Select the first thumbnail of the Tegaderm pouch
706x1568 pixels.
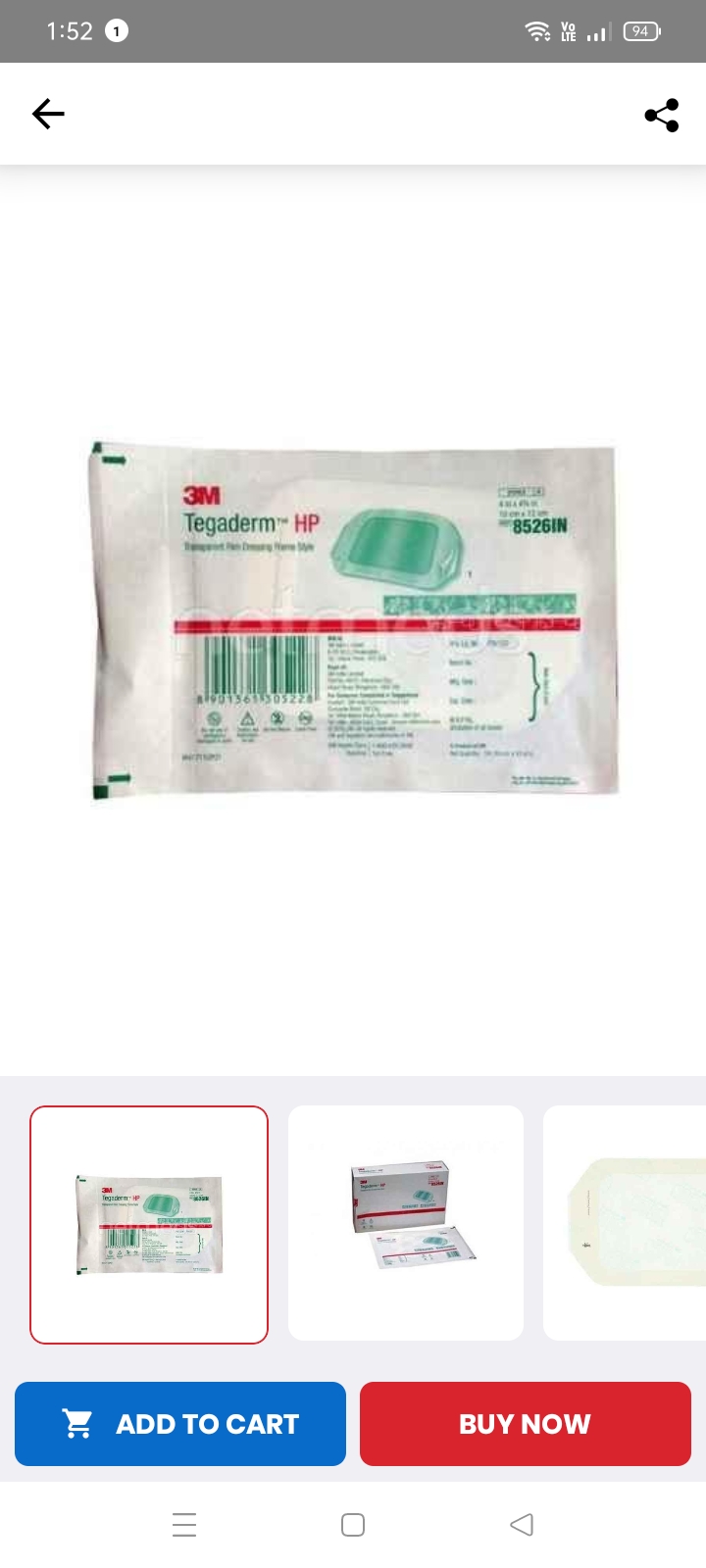pyautogui.click(x=149, y=1224)
